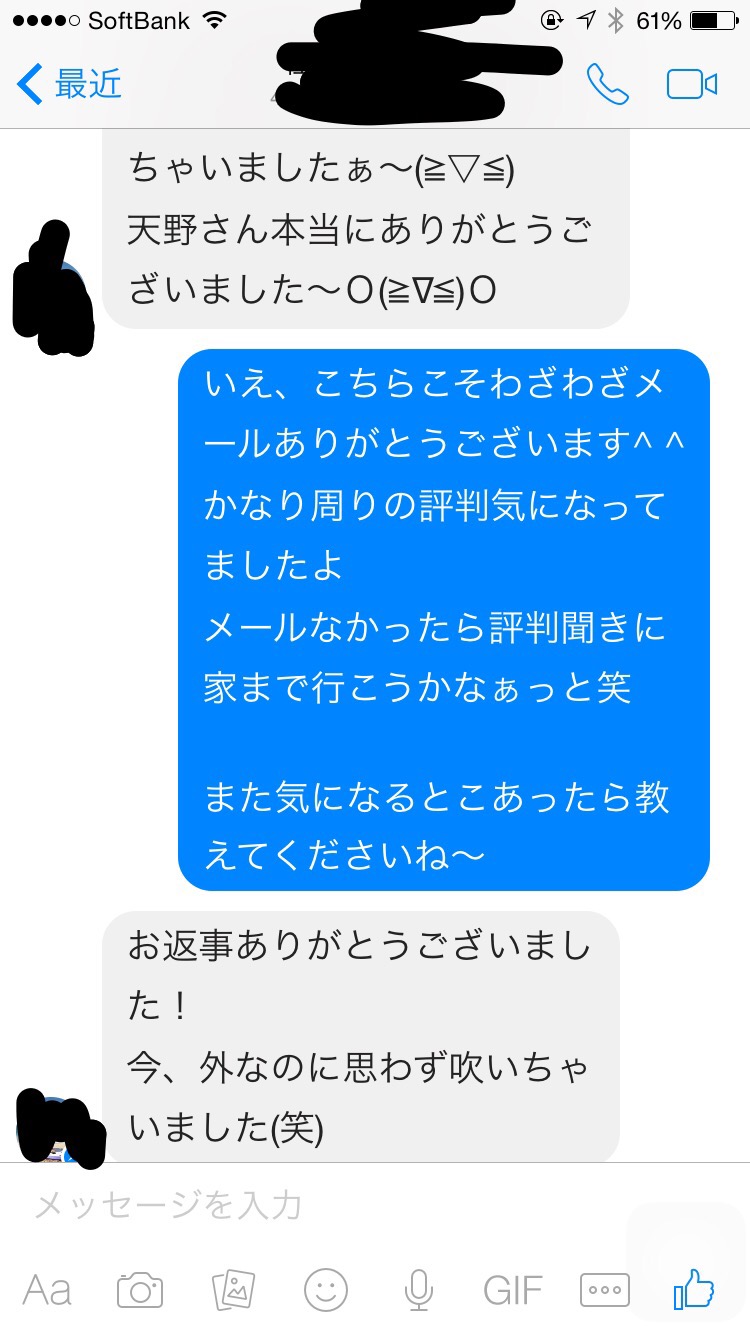This screenshot has height=1334, width=750.
Task: Open the photo gallery picker
Action: click(235, 1290)
